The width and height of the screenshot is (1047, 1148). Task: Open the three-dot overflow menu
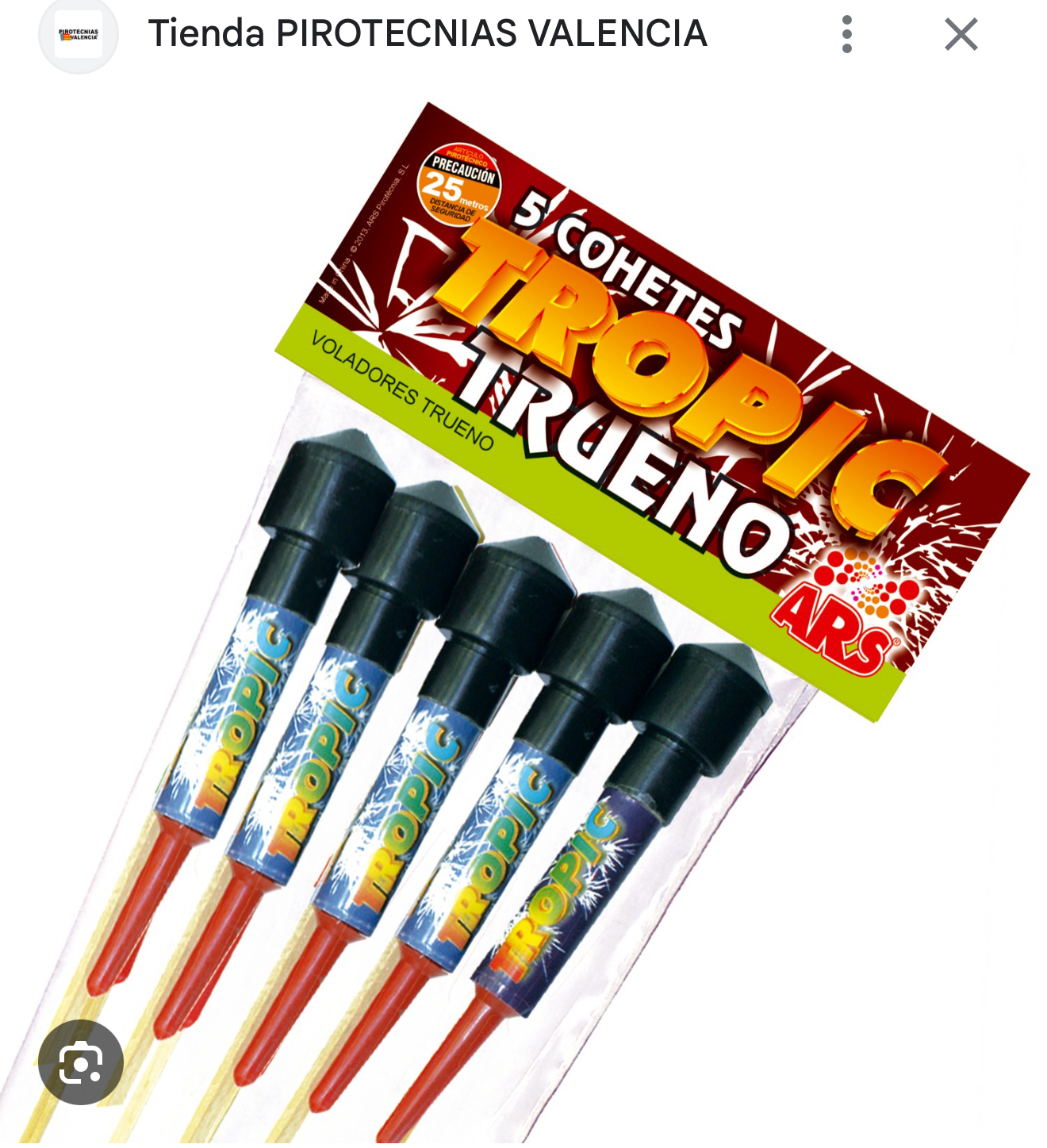tap(847, 34)
